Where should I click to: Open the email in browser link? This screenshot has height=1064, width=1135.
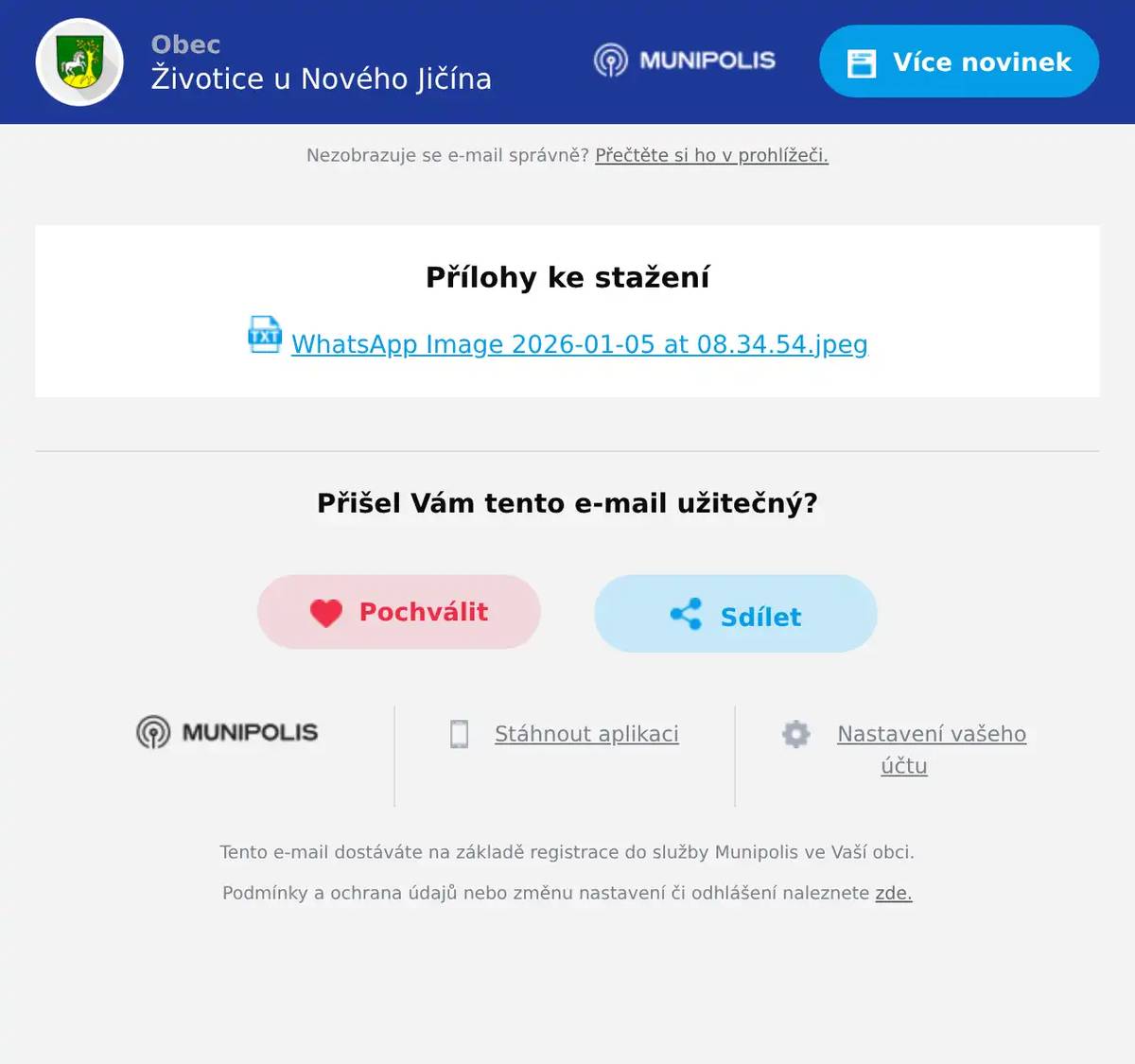(x=711, y=155)
